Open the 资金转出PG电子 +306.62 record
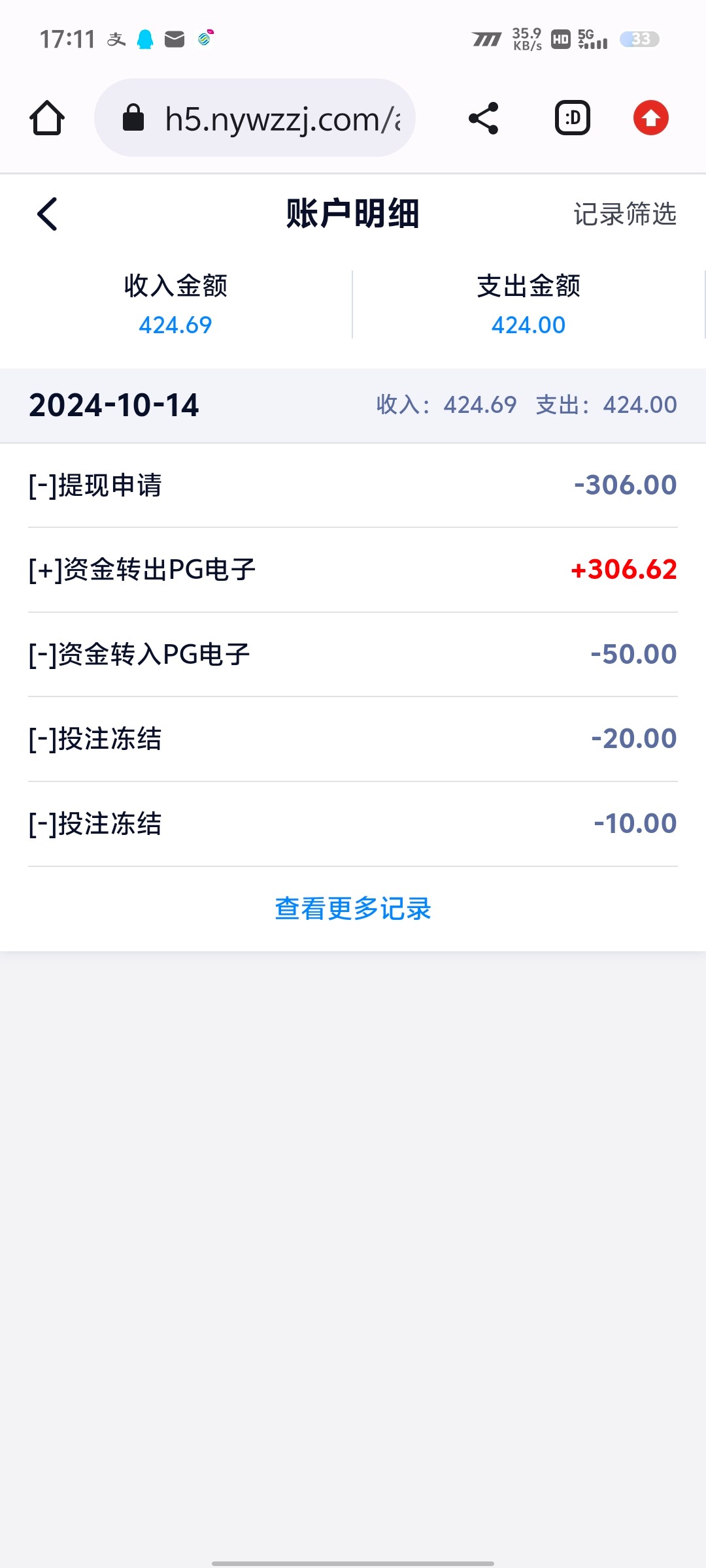Screen dimensions: 706x1568 click(353, 570)
